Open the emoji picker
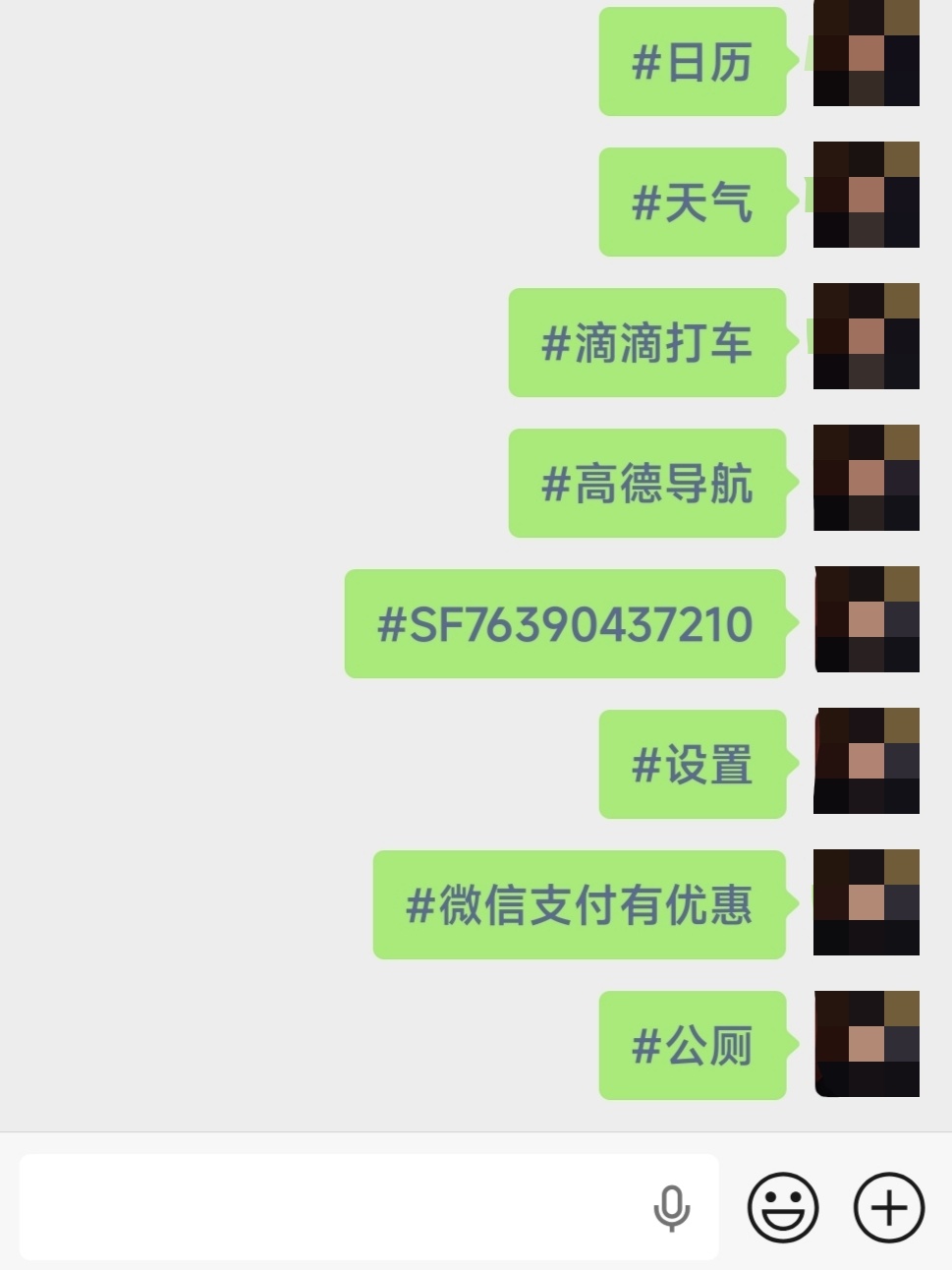This screenshot has width=952, height=1270. tap(783, 1207)
